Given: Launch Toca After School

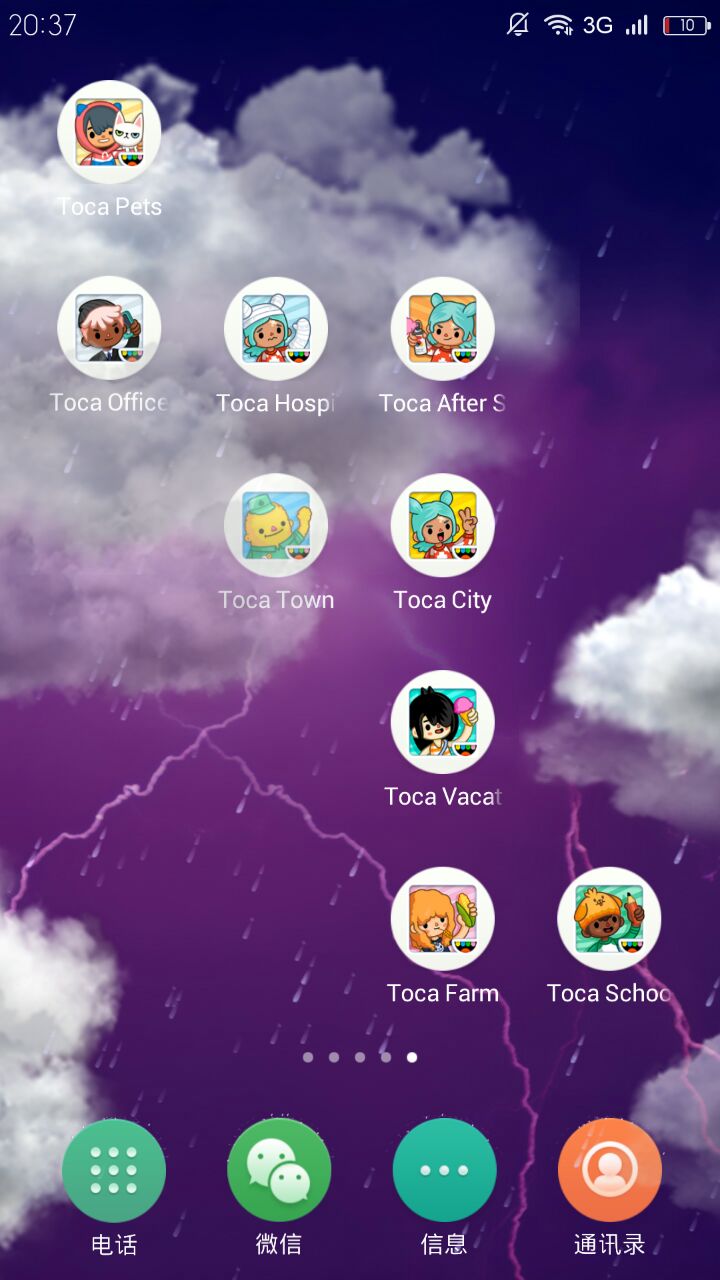Looking at the screenshot, I should click(x=442, y=328).
